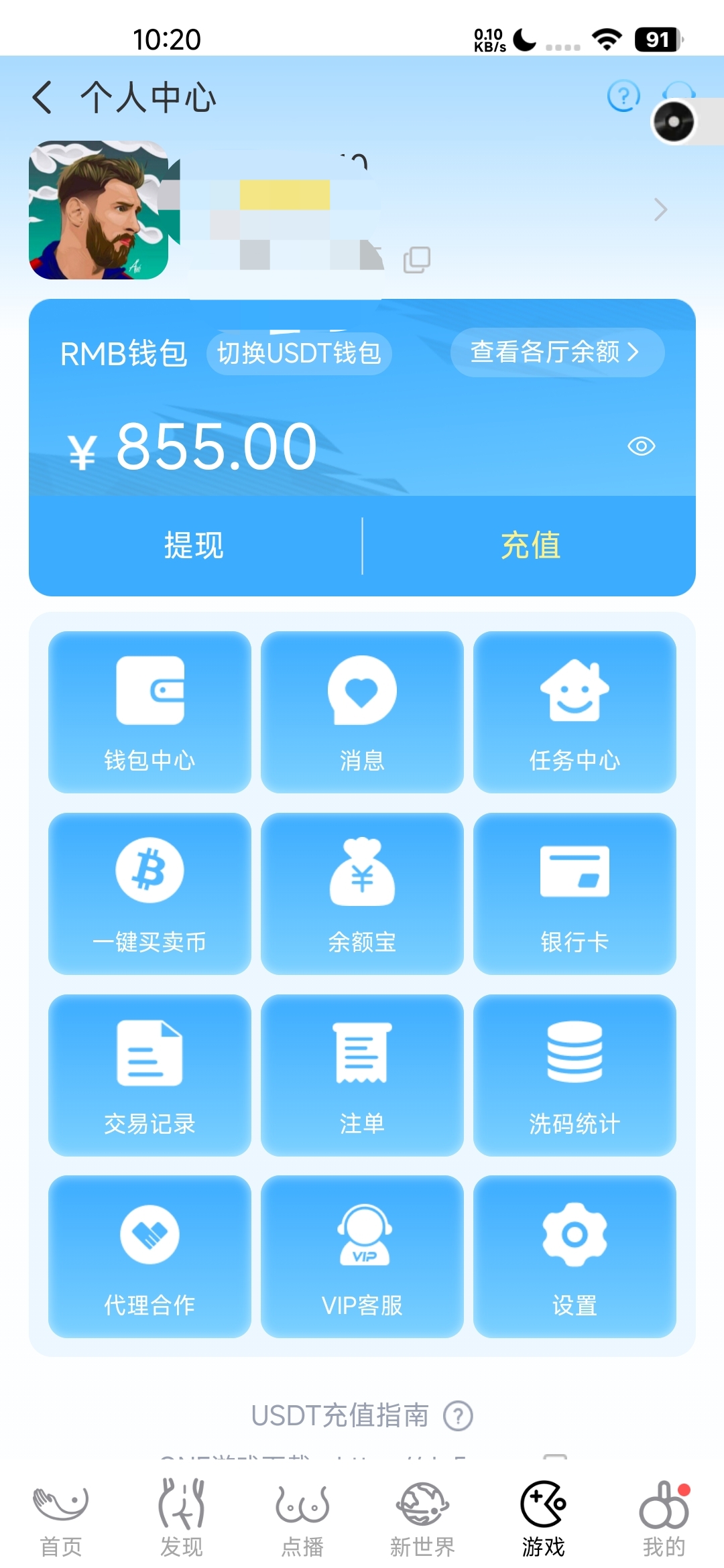Contact VIP客服

pyautogui.click(x=362, y=1256)
